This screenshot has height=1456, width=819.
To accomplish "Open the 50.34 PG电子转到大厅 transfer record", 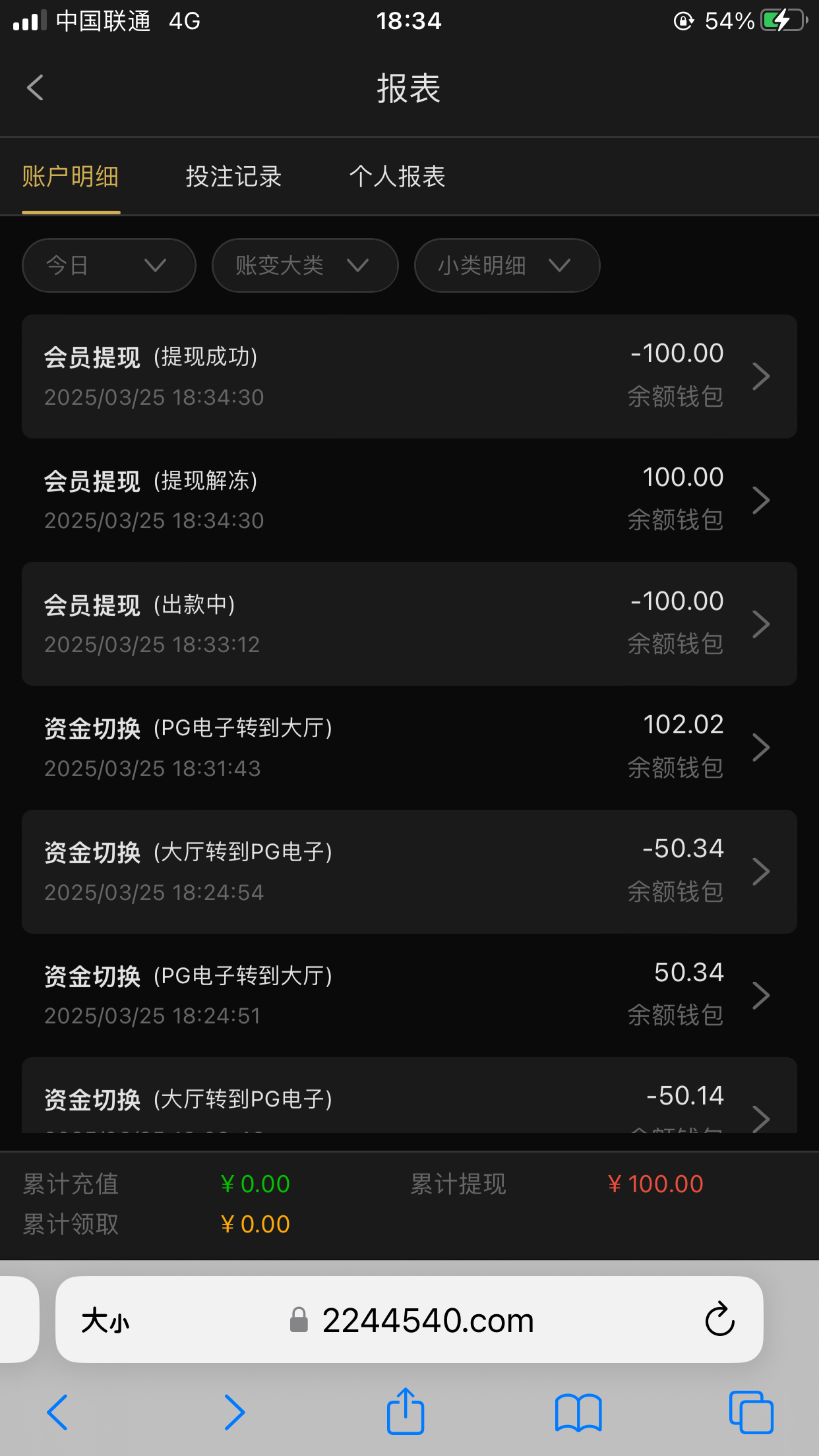I will [x=409, y=994].
